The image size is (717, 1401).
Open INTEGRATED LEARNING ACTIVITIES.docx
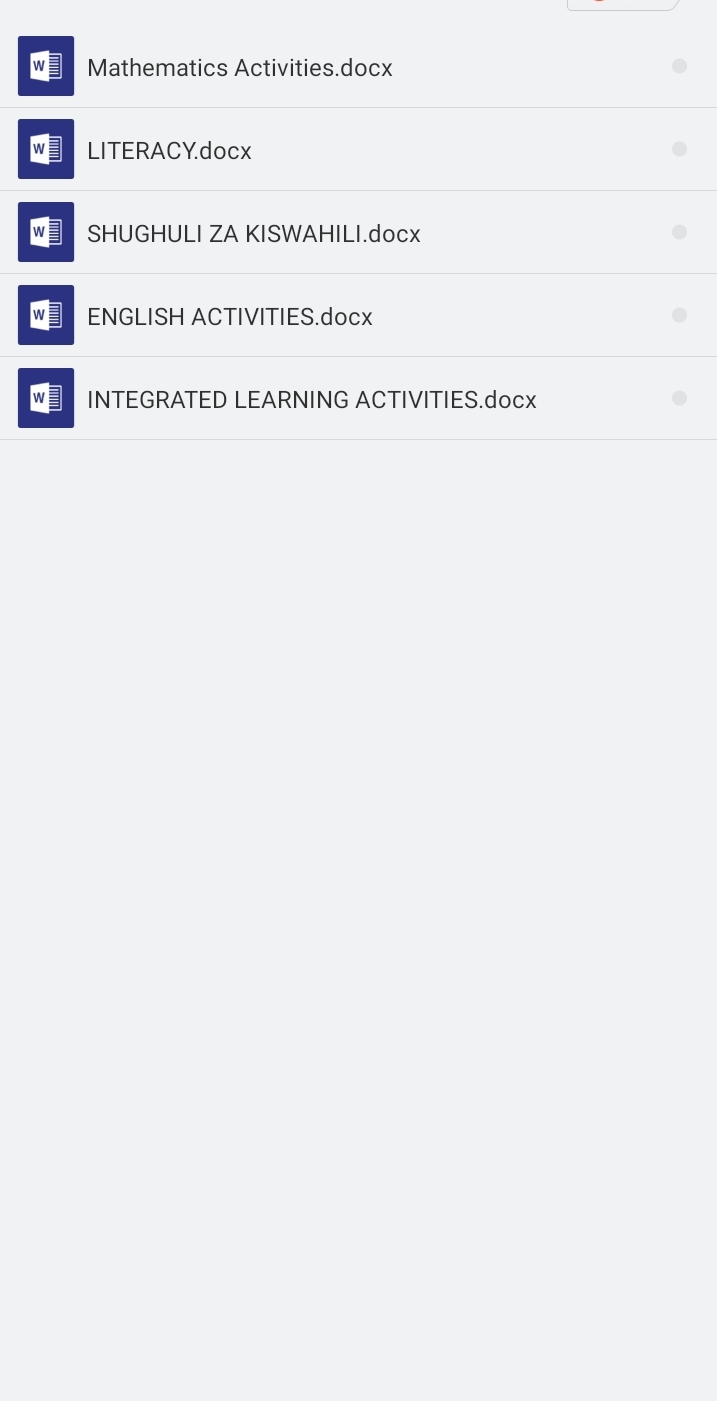coord(312,400)
